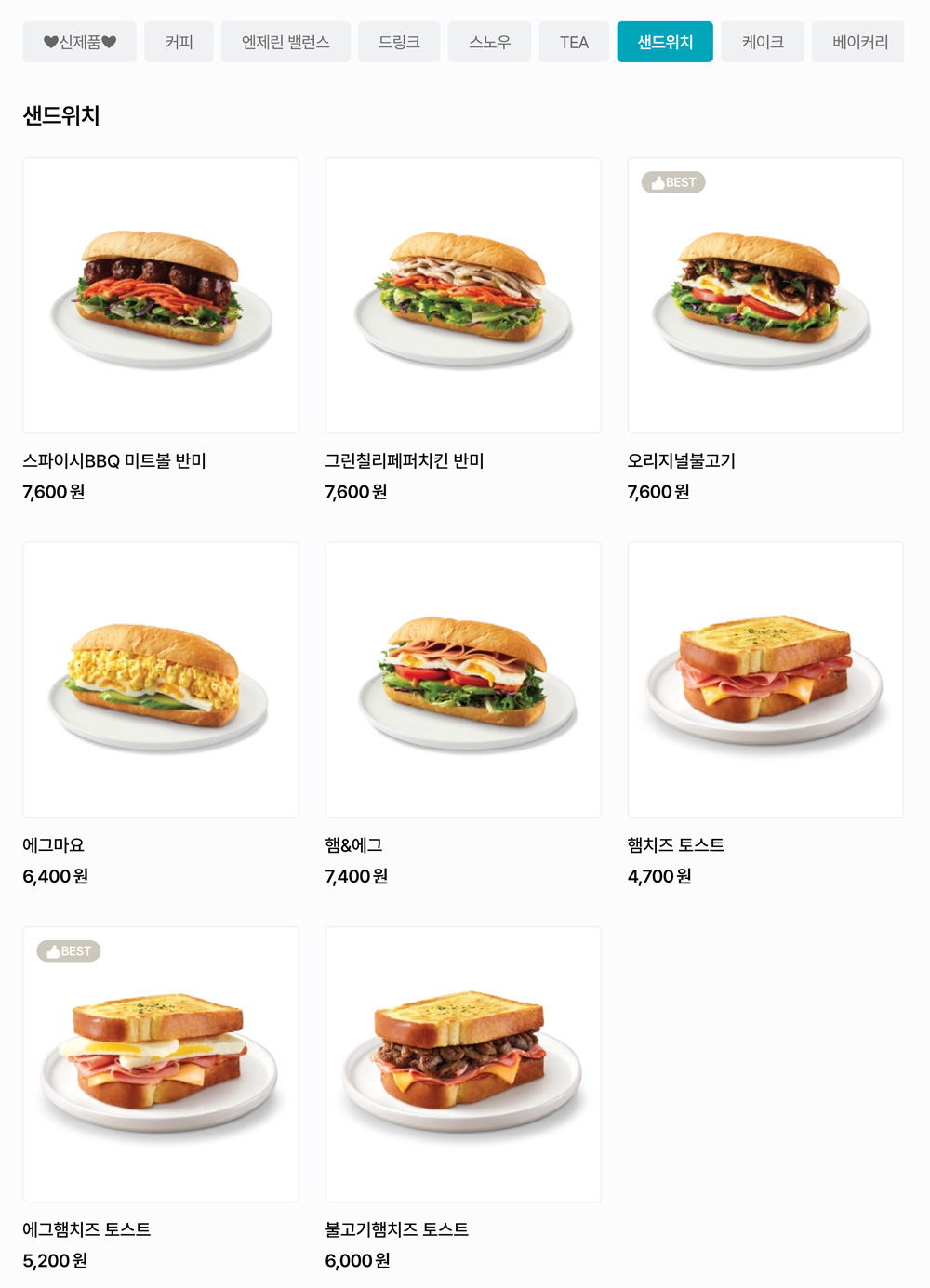Open the 엔제린 밸런스 category tab
930x1288 pixels.
point(286,42)
